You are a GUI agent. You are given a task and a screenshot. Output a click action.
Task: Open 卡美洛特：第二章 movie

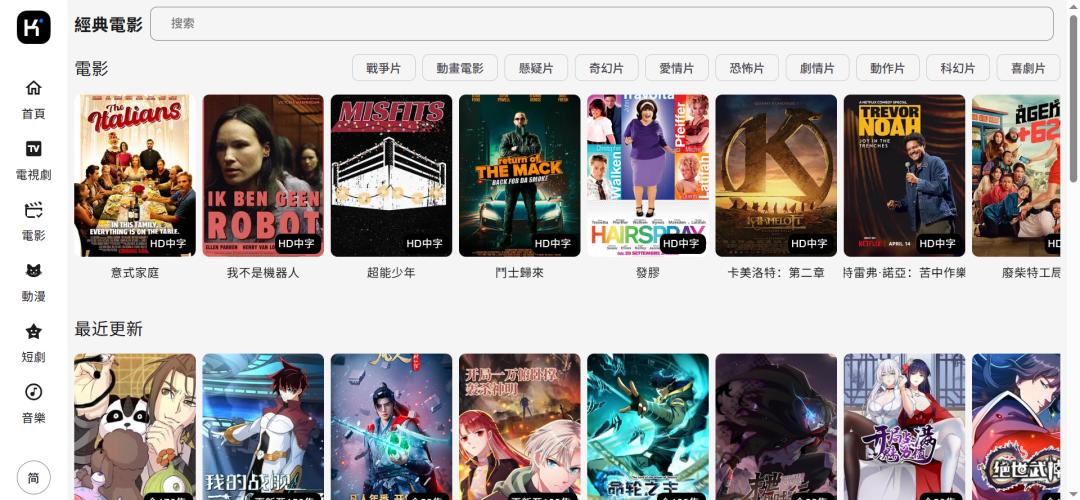coord(776,176)
